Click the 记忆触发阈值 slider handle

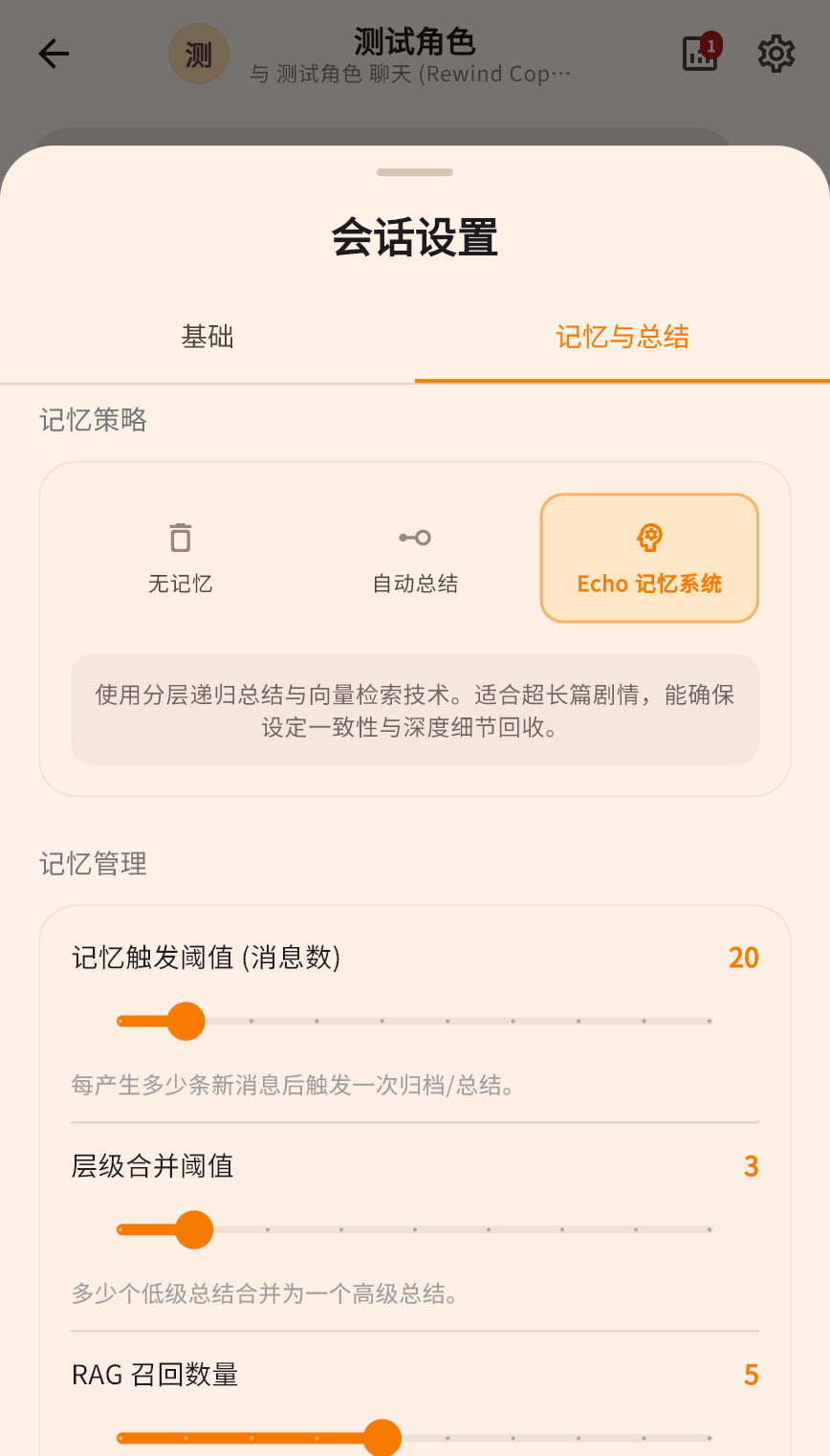(187, 1022)
